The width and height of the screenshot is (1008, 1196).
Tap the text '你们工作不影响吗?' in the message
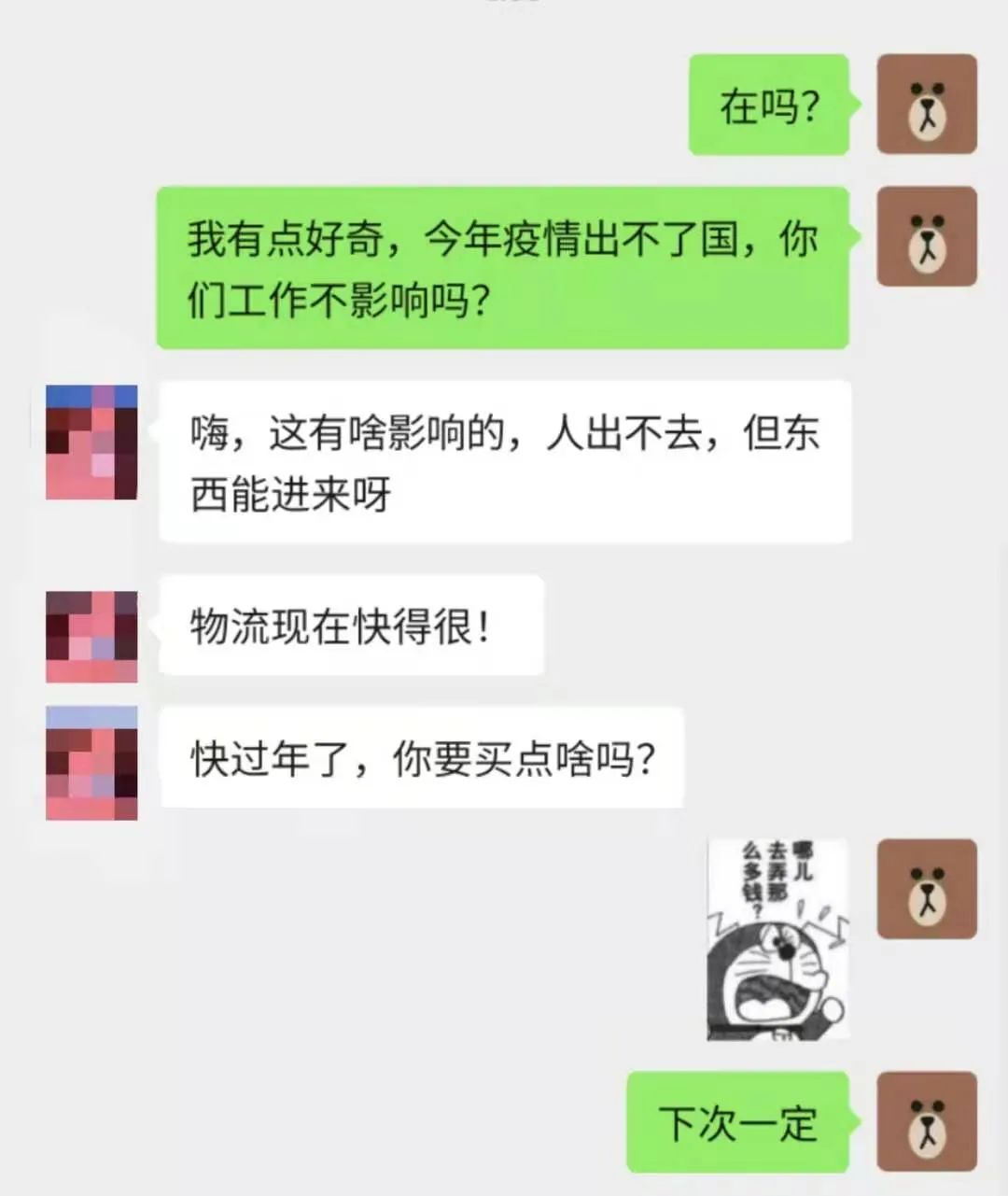[x=345, y=301]
